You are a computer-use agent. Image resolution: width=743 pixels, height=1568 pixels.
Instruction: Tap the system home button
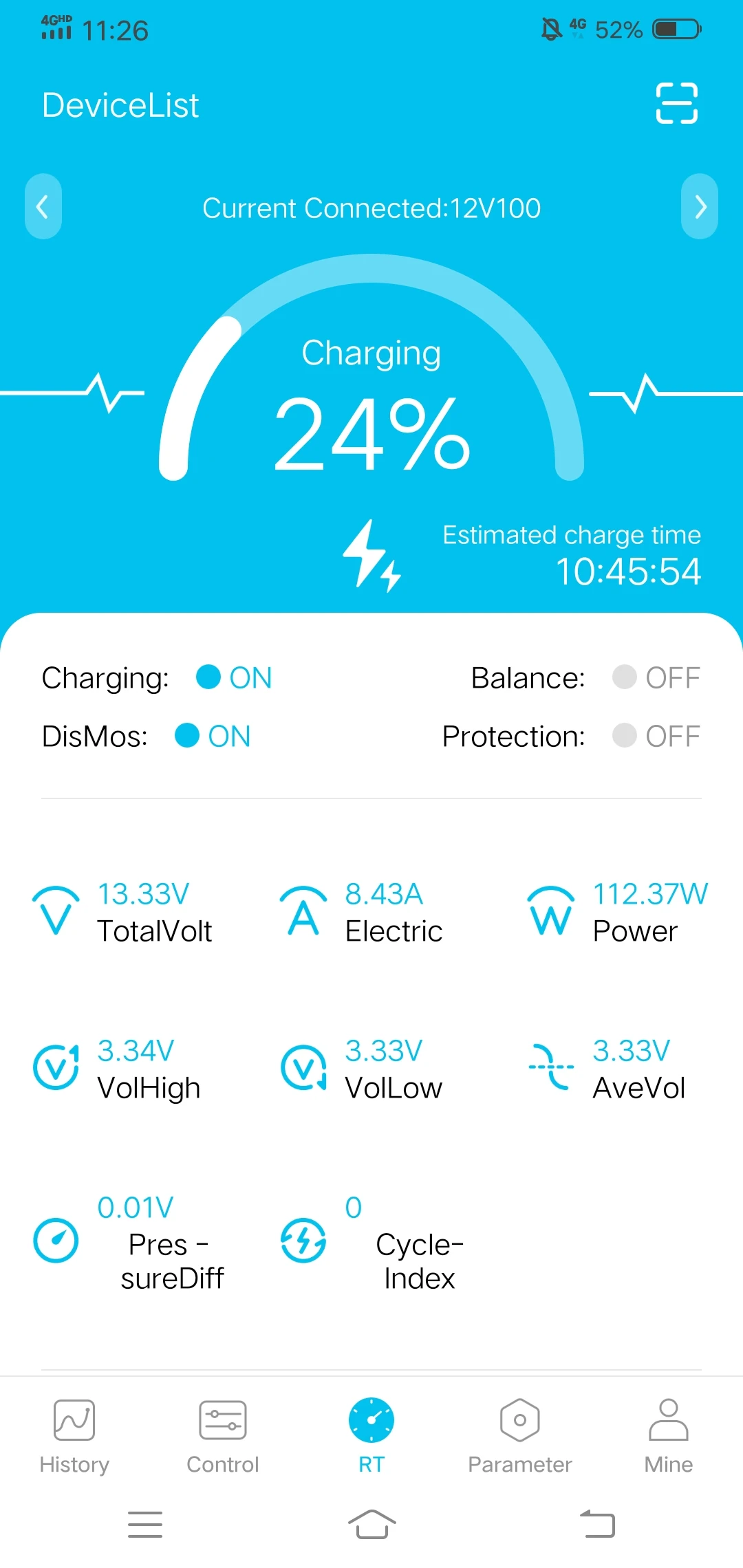point(371,1524)
